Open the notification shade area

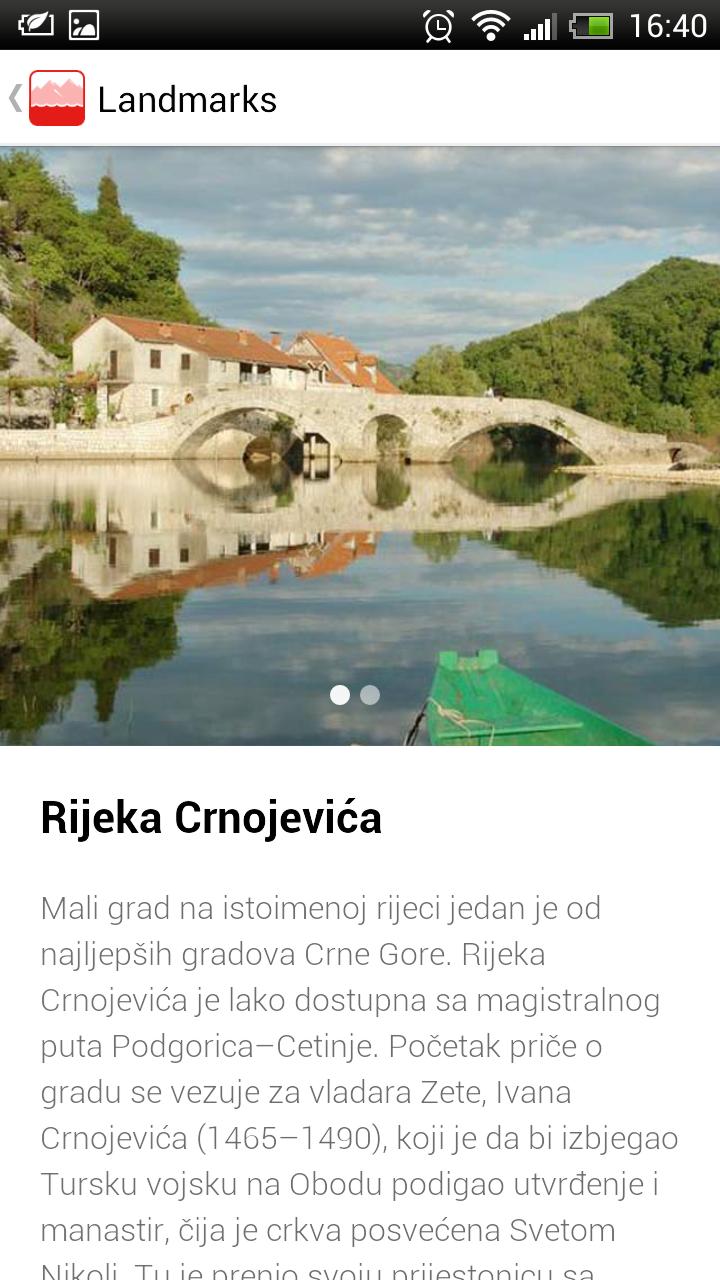(360, 26)
